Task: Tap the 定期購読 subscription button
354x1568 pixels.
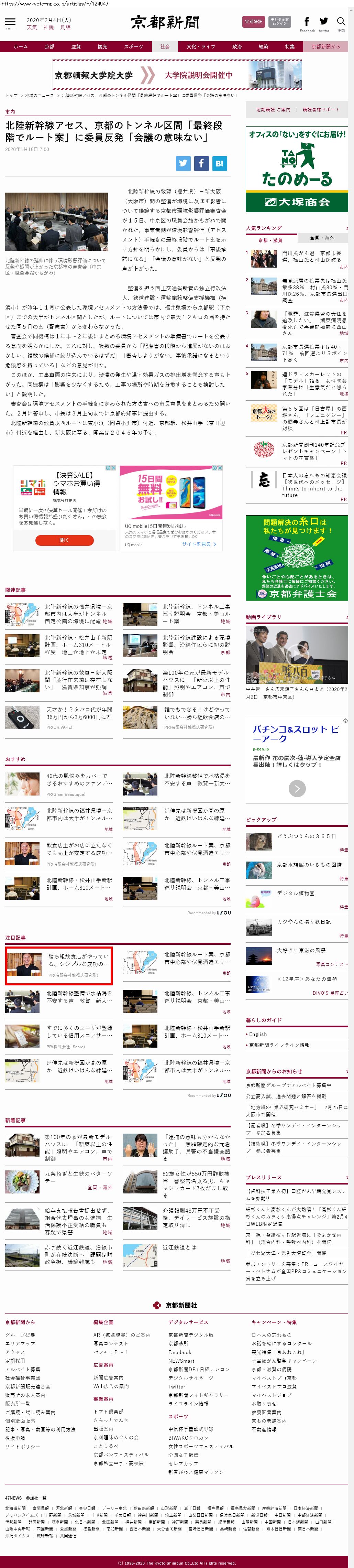Action: [253, 22]
